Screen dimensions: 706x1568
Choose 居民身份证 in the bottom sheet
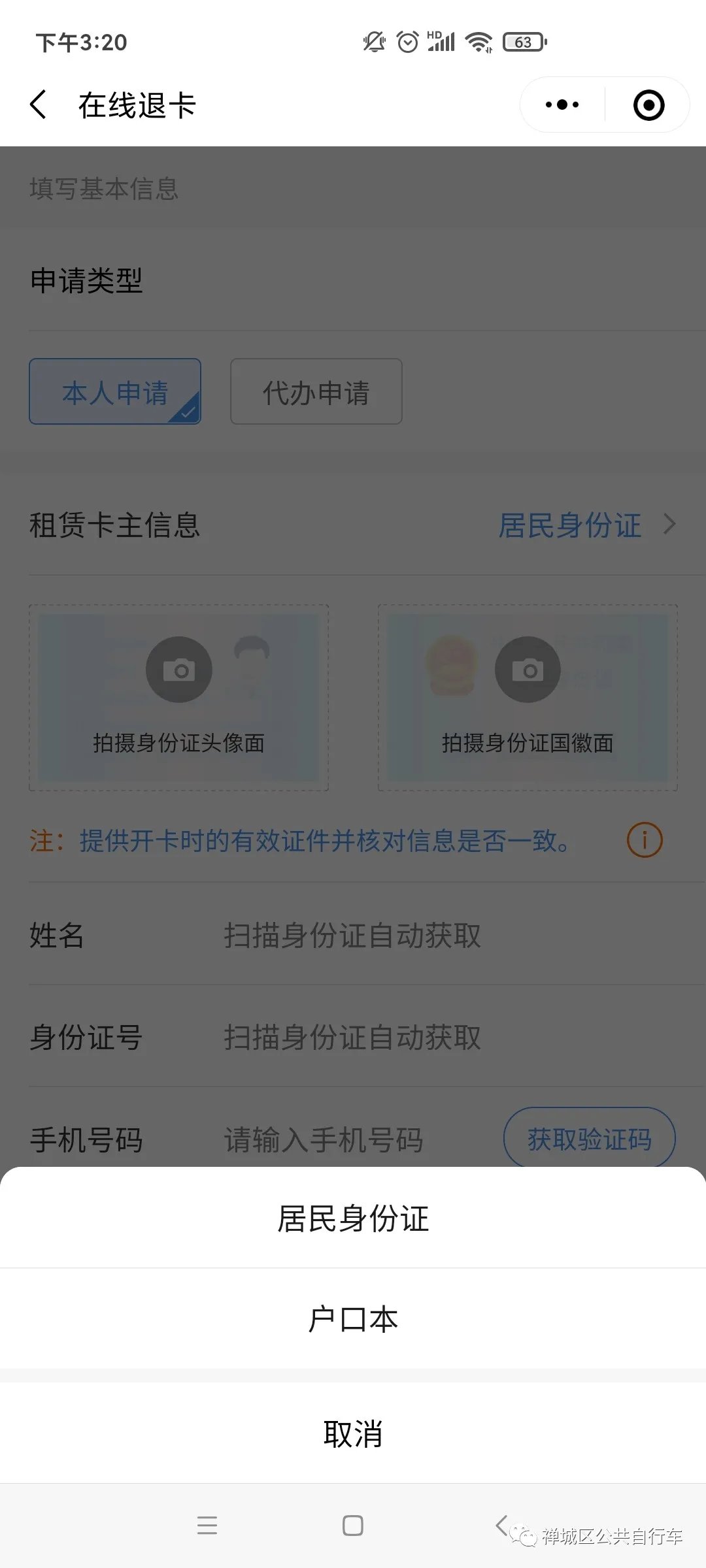[x=353, y=1219]
